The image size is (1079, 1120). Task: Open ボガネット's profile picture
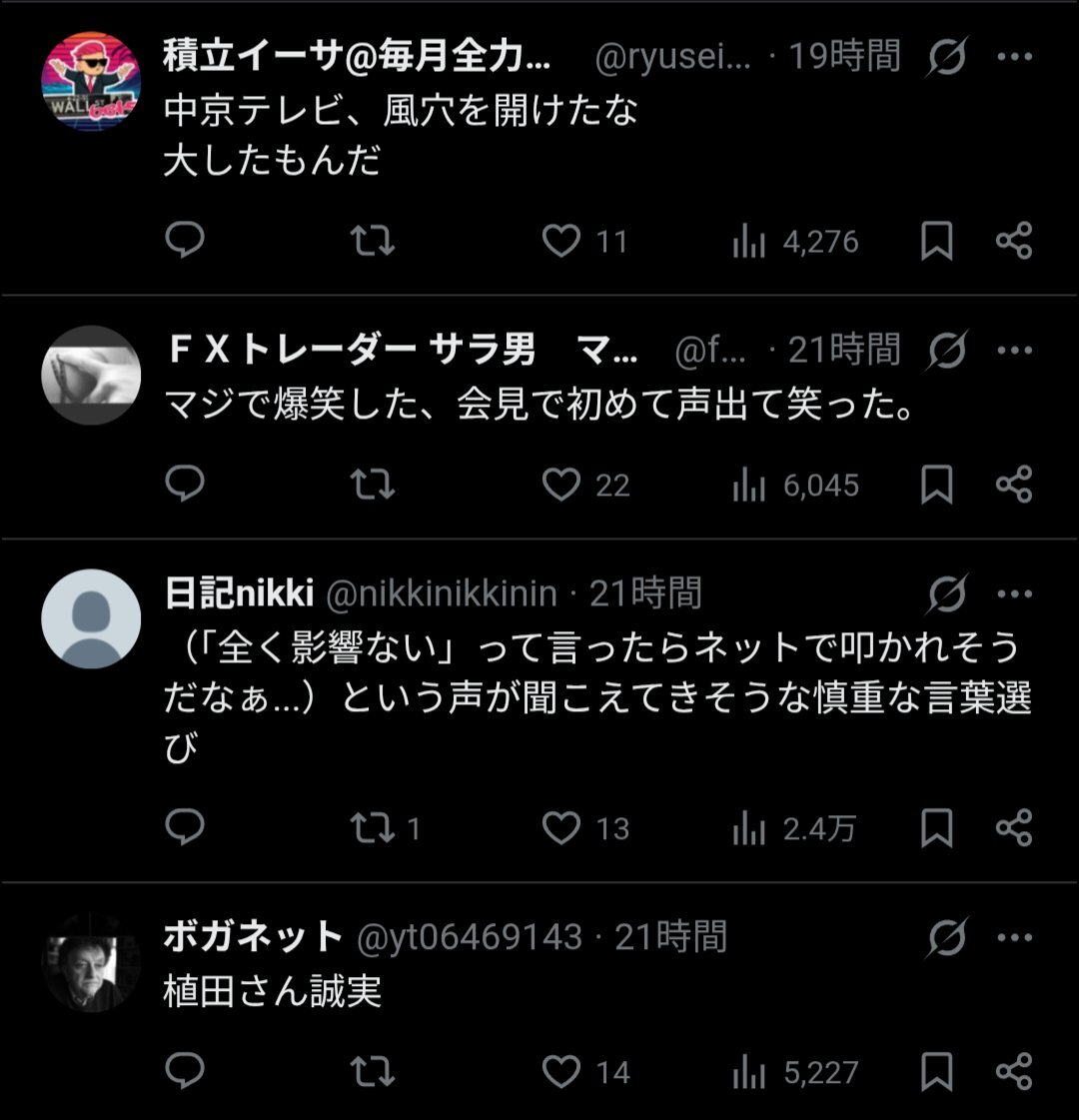91,962
